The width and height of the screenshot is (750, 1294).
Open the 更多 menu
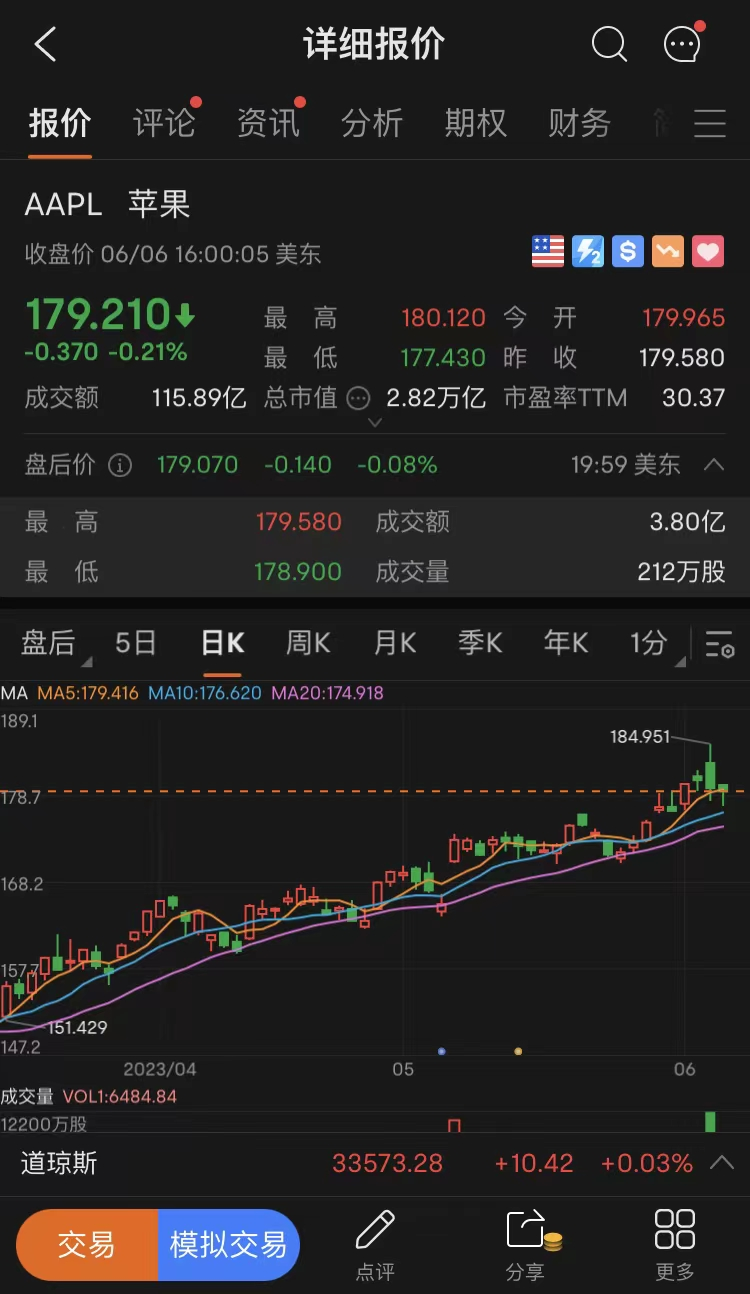[x=675, y=1245]
